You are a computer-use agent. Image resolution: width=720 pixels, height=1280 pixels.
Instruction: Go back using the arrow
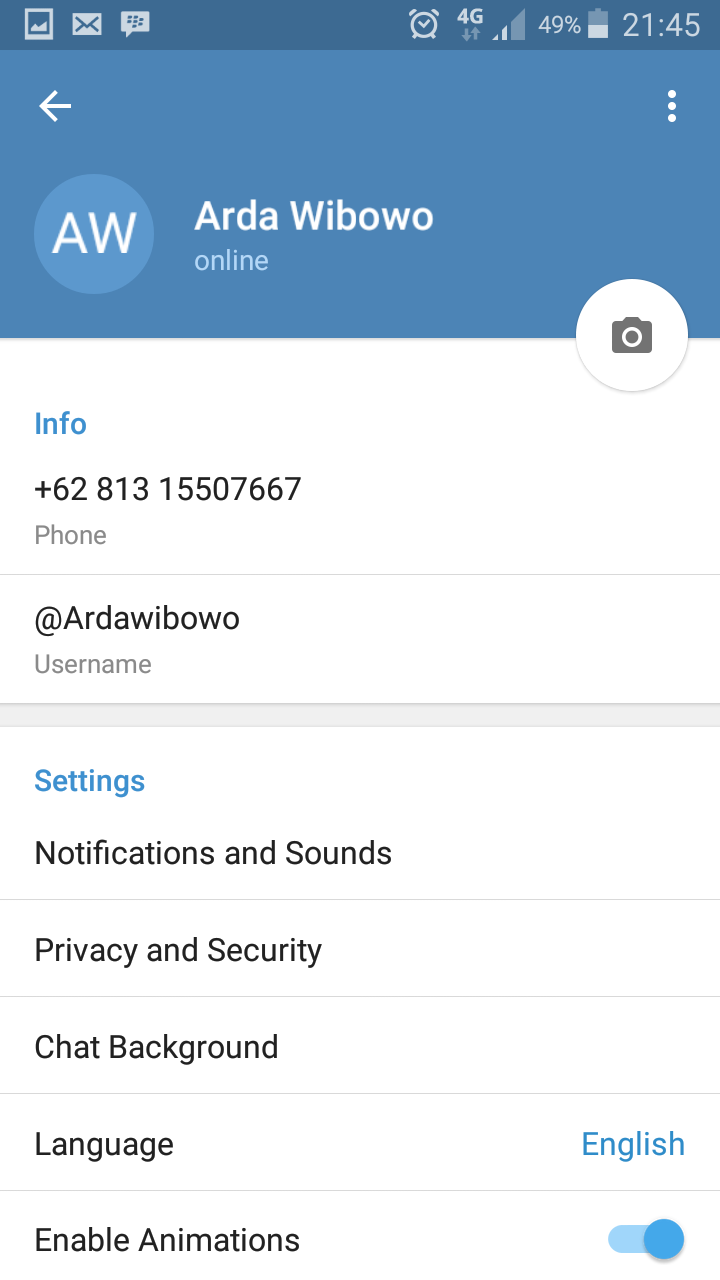tap(55, 106)
